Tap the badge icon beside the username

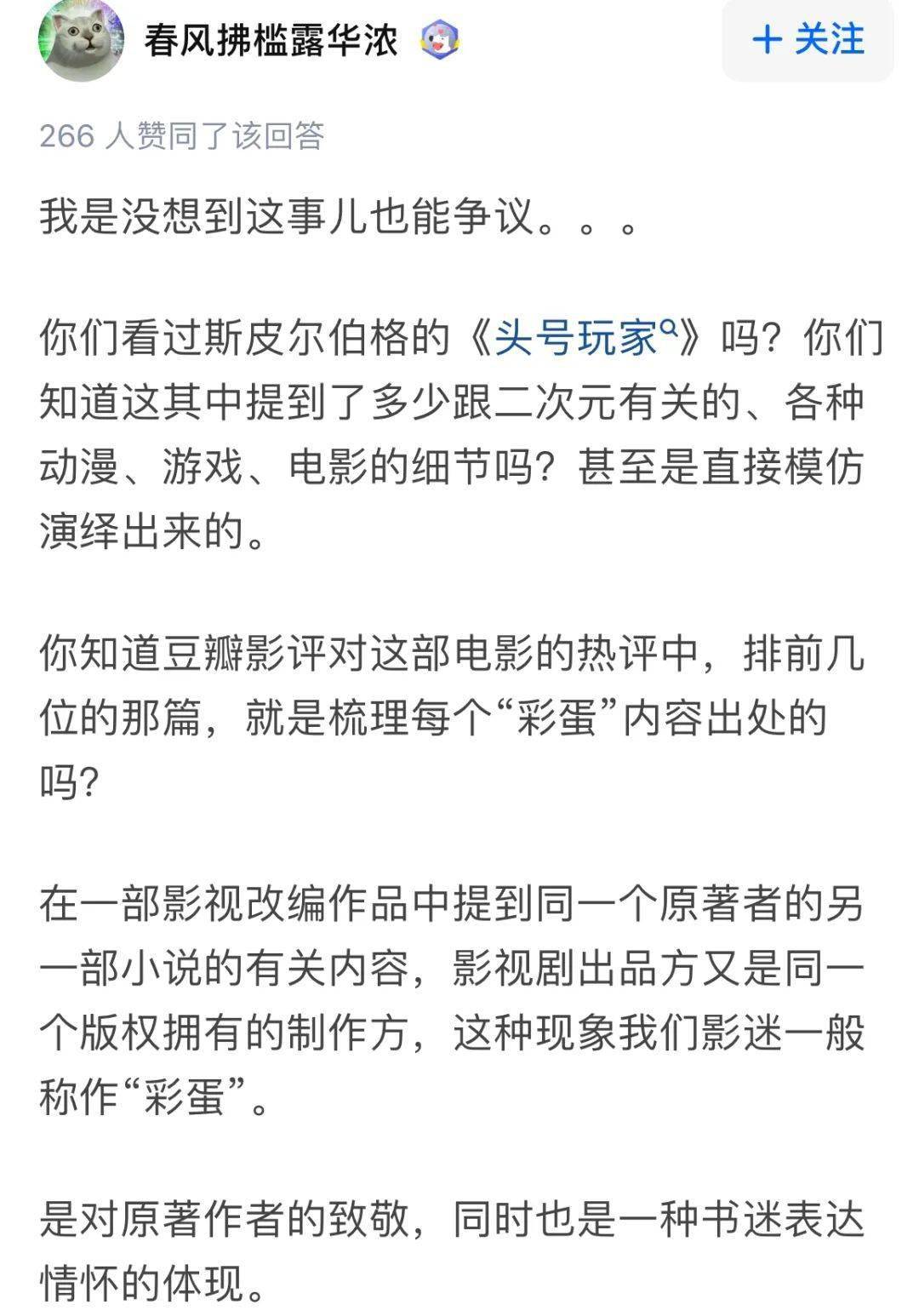(x=440, y=40)
